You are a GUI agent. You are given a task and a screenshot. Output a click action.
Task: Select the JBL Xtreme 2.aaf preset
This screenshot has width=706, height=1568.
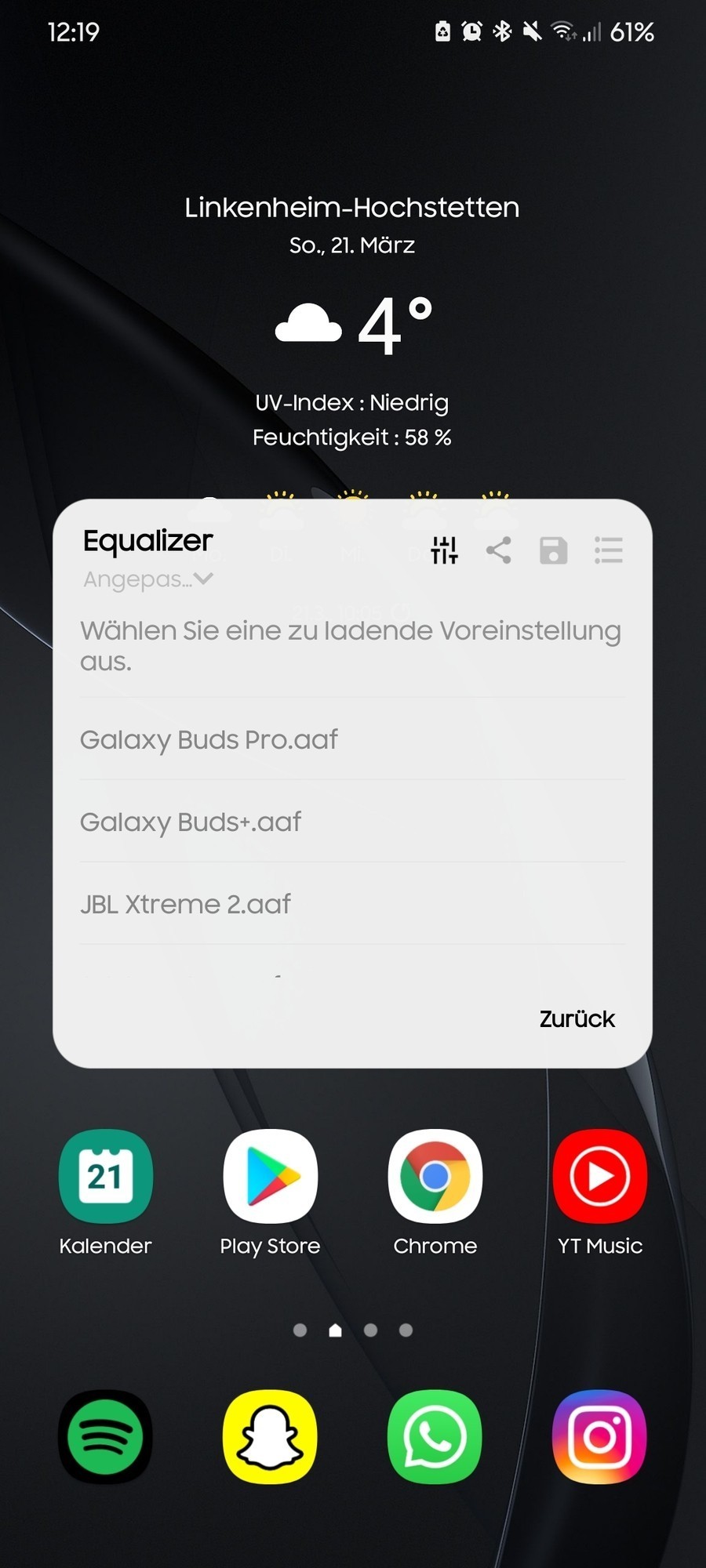click(x=185, y=904)
